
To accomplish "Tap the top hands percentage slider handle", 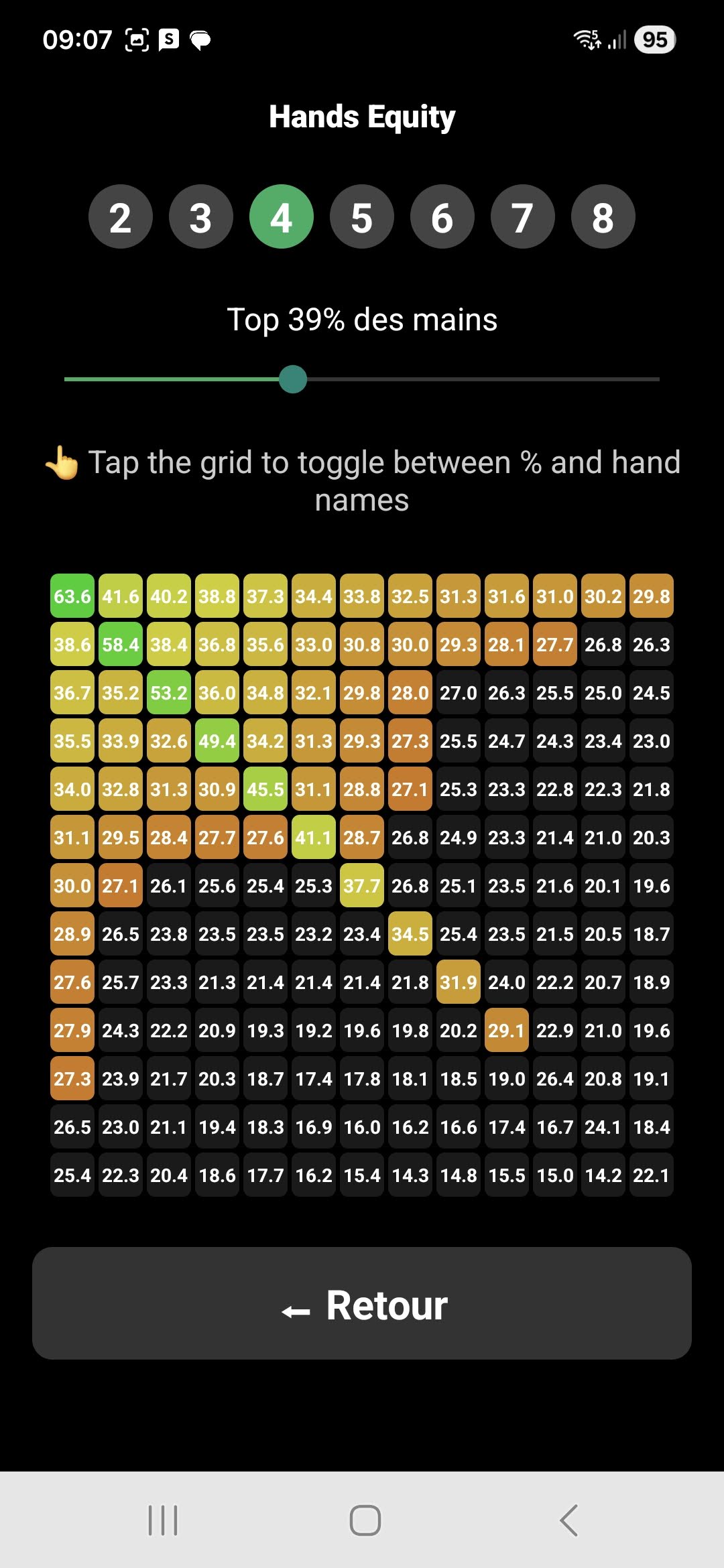I will point(293,379).
